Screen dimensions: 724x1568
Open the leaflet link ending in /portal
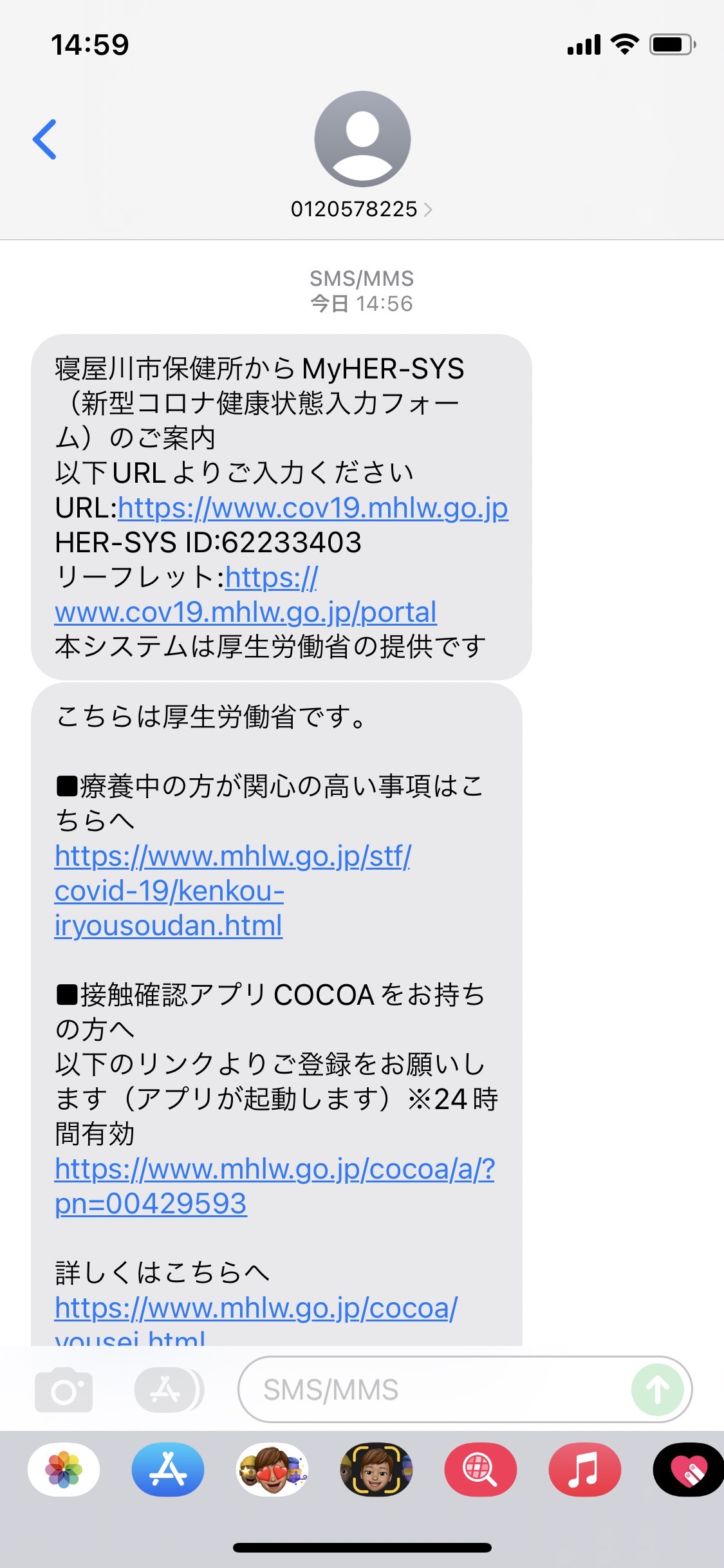point(245,595)
